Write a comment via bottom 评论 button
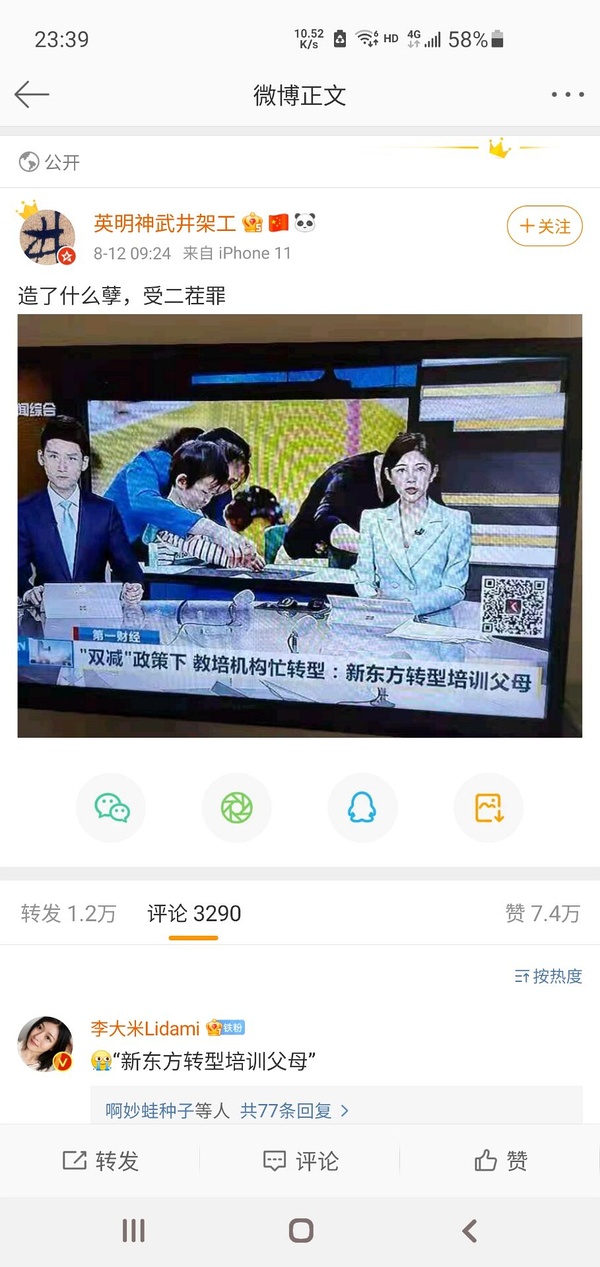 (300, 1160)
